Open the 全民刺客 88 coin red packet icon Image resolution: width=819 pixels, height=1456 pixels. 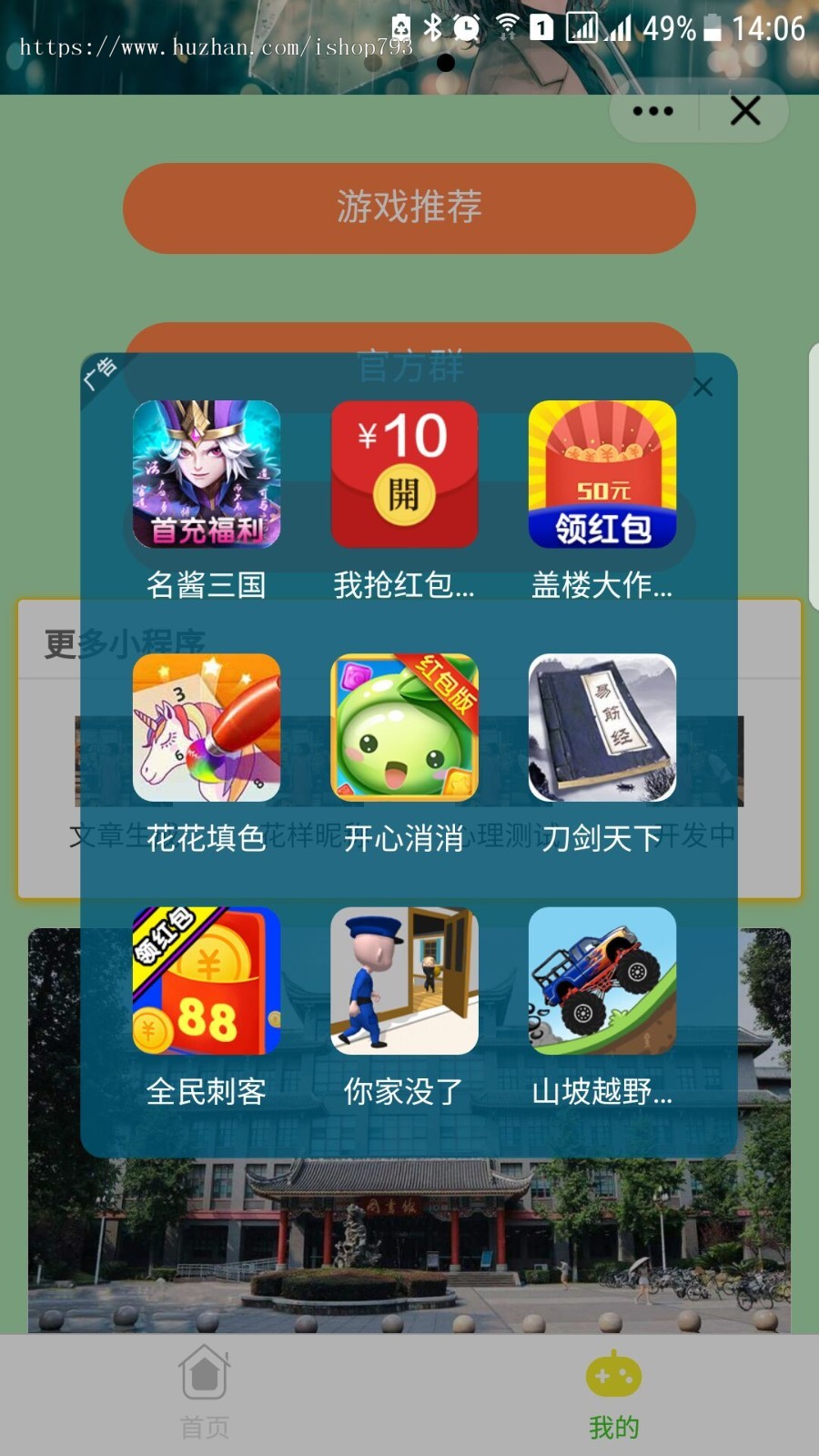pyautogui.click(x=206, y=981)
